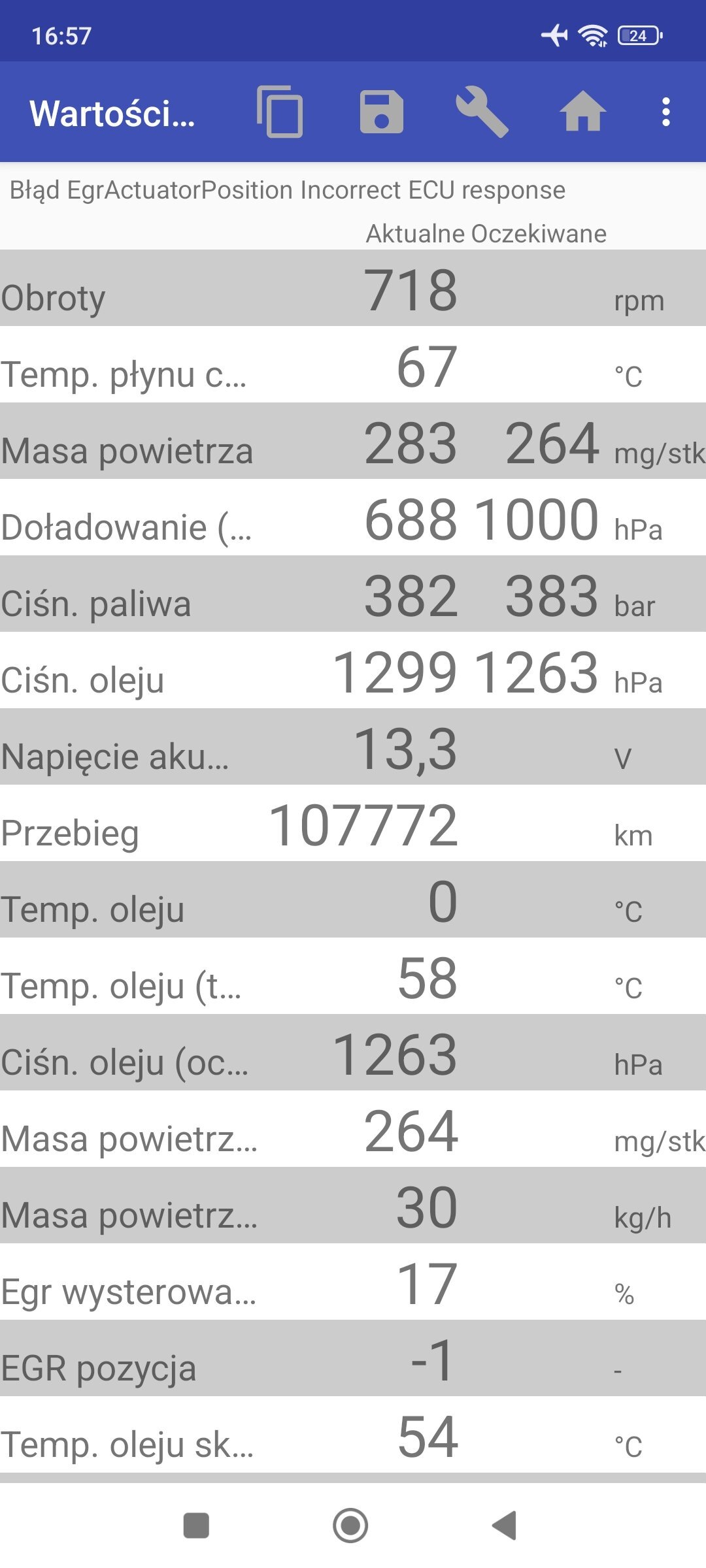706x1568 pixels.
Task: Go to the app home screen
Action: coord(582,111)
